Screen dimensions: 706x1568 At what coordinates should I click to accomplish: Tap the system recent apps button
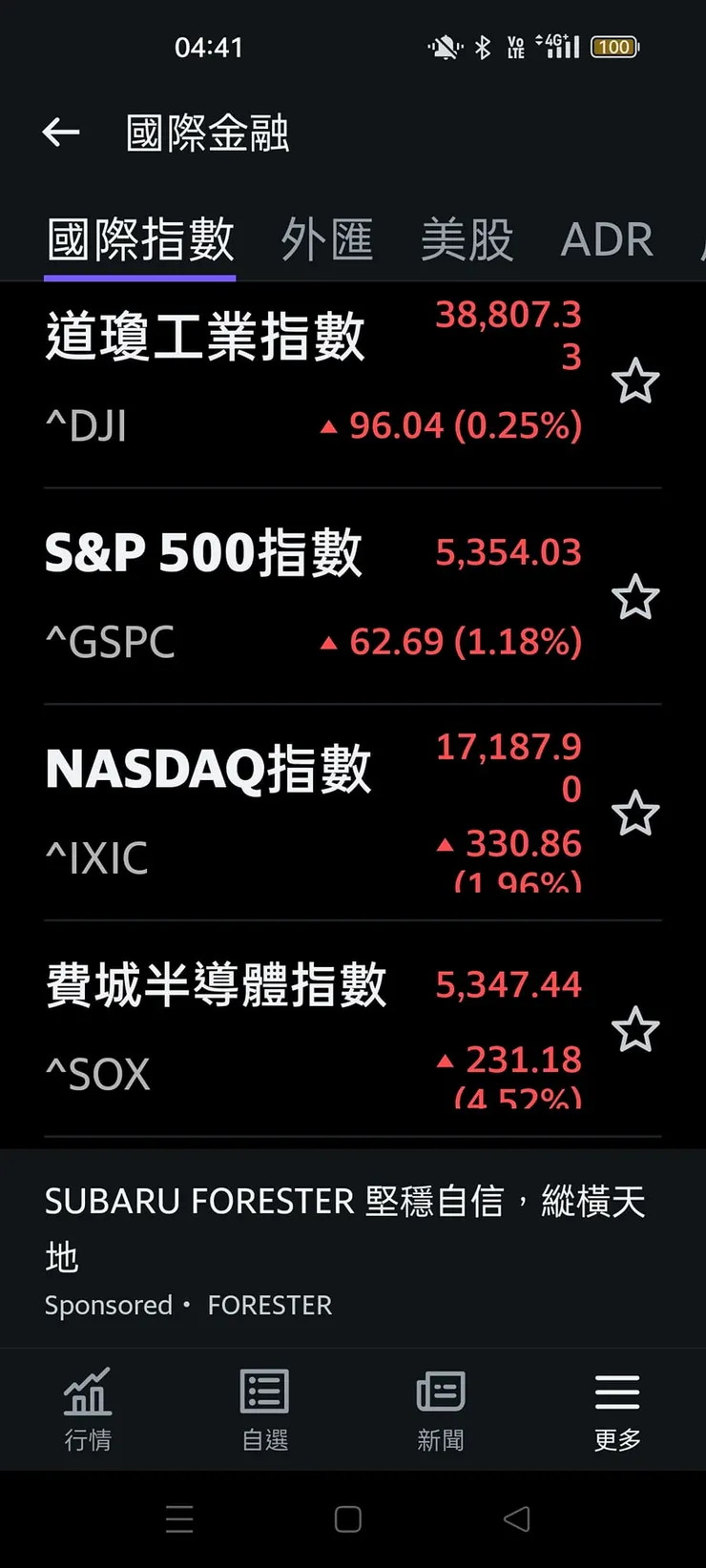pyautogui.click(x=179, y=1518)
